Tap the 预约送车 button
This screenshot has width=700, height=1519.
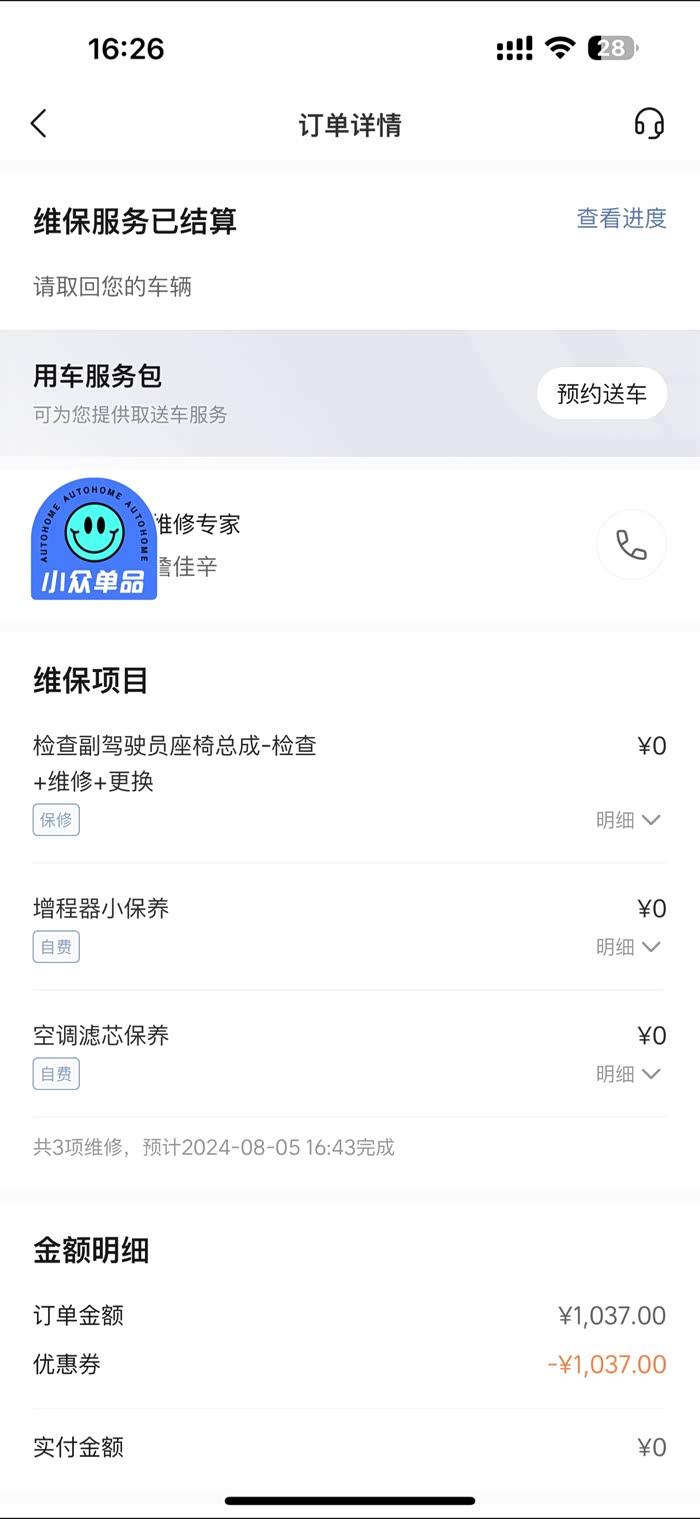coord(602,394)
